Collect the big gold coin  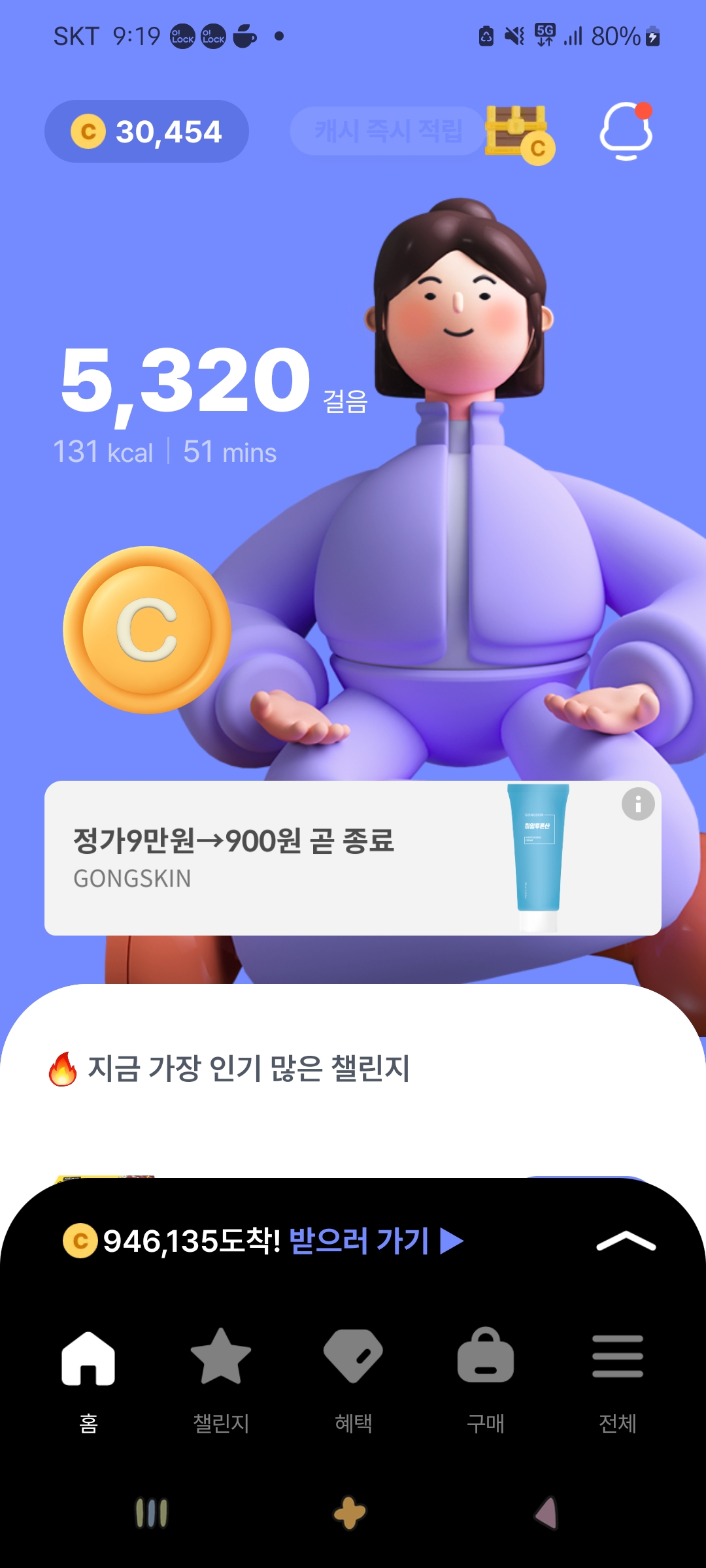click(x=147, y=630)
